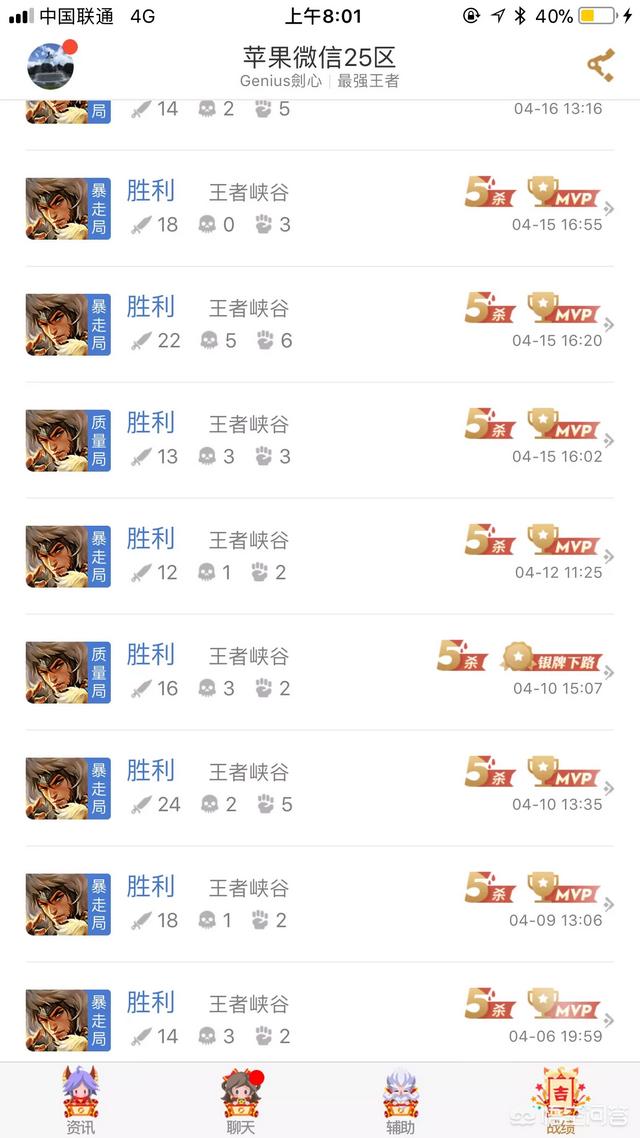Open the 04-06 19:59 match record
The image size is (640, 1138).
320,1018
